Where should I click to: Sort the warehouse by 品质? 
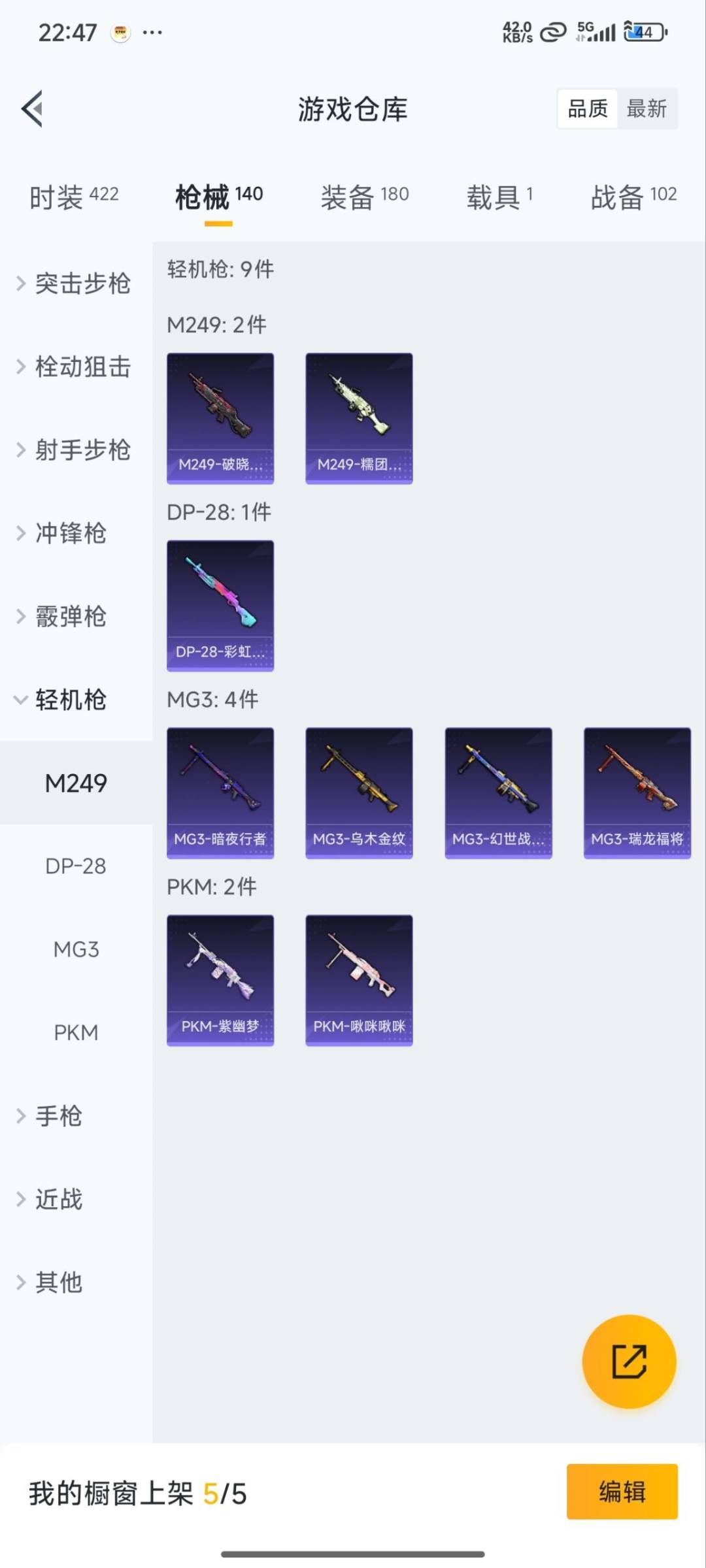point(587,108)
